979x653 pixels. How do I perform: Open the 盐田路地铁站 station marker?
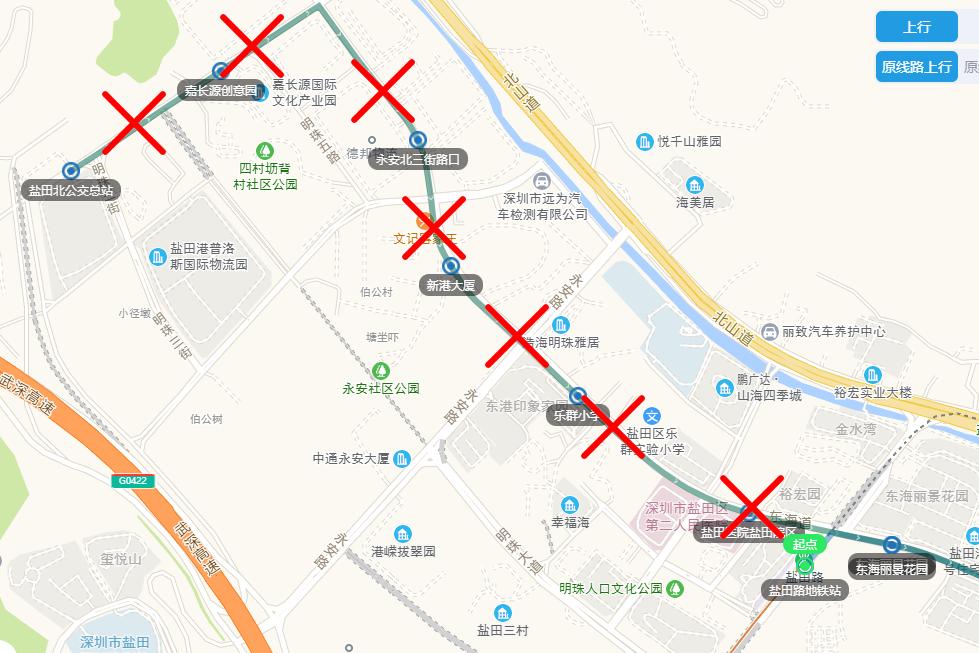[x=805, y=567]
